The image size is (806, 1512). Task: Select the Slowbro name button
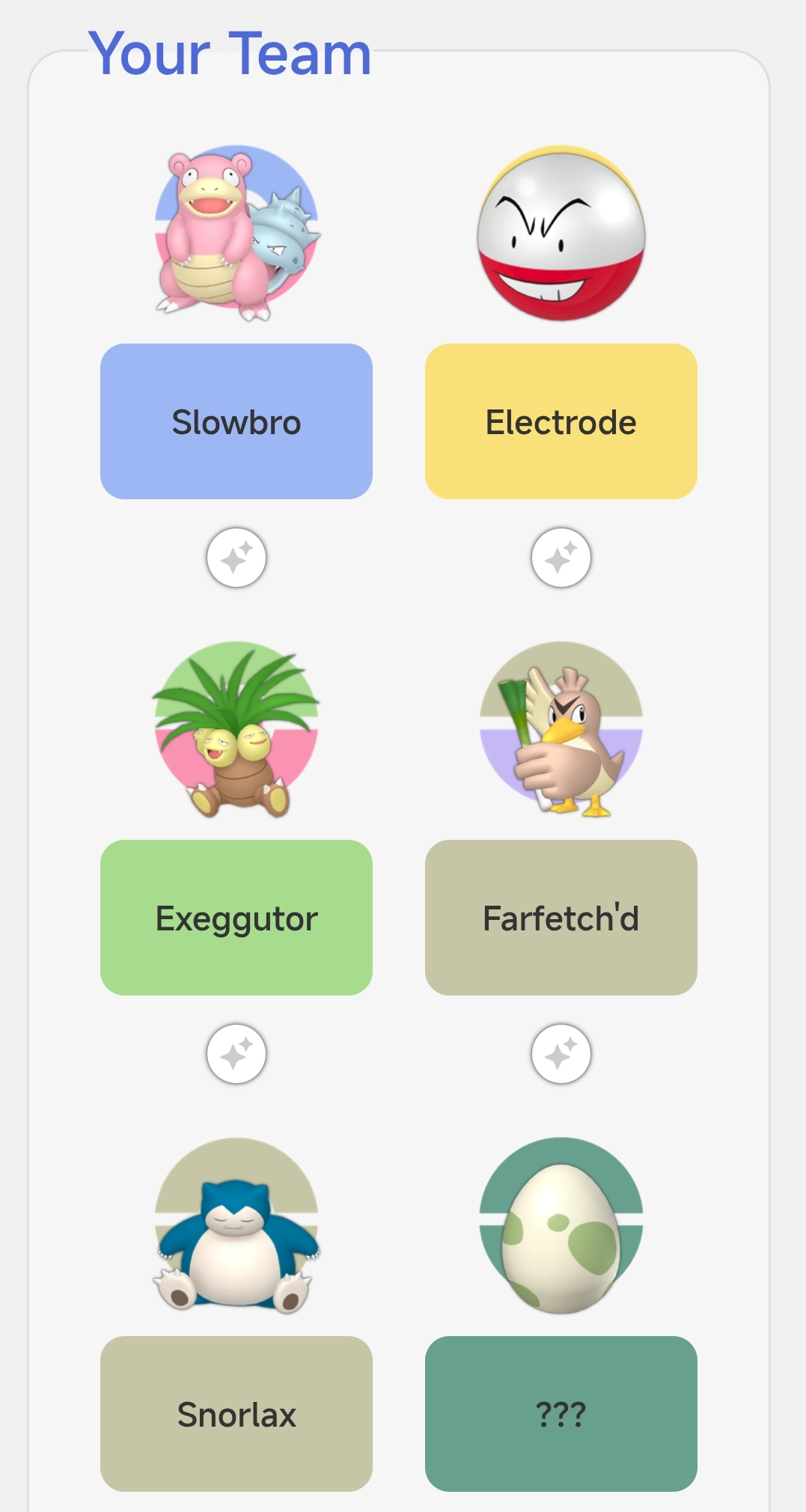pyautogui.click(x=236, y=421)
